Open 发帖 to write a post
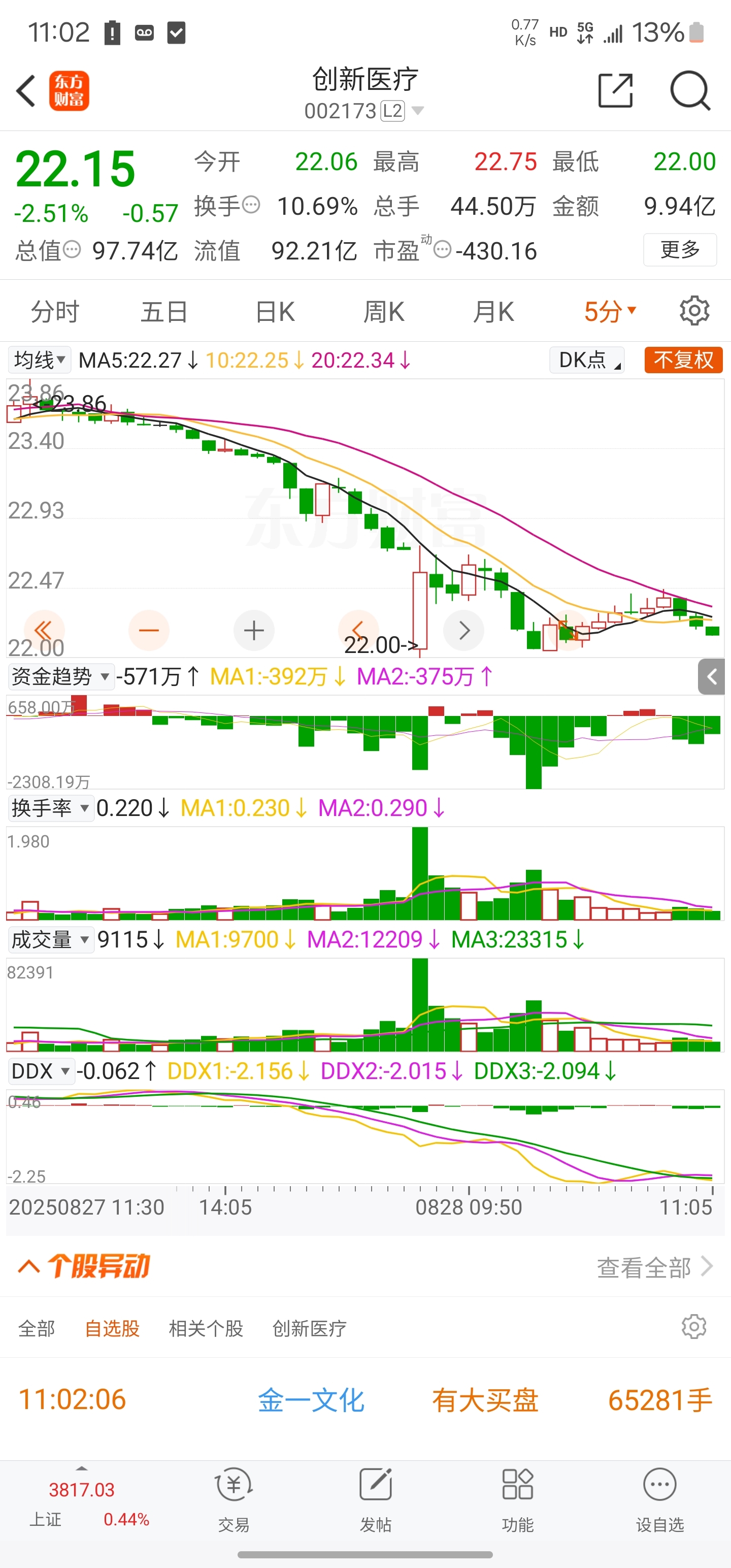 pos(376,1500)
